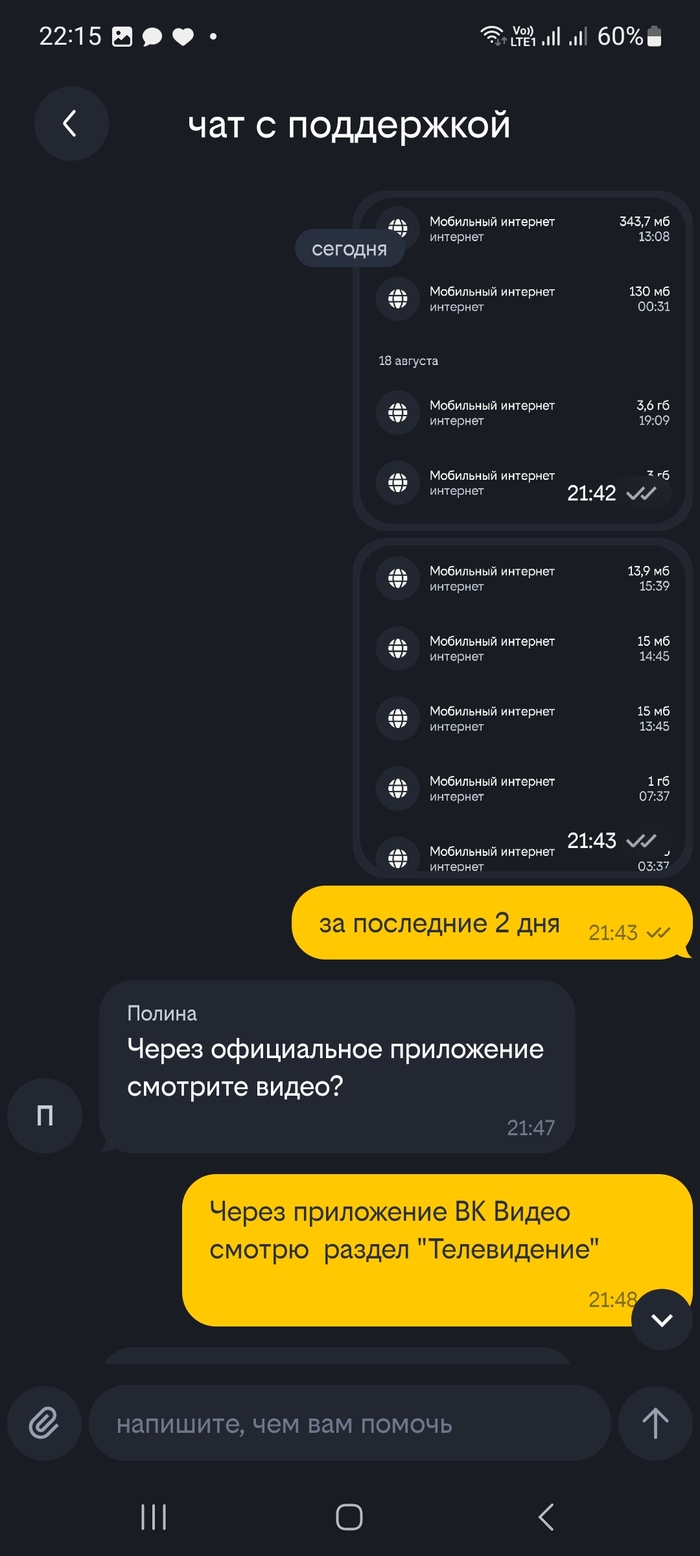Image resolution: width=700 pixels, height=1556 pixels.
Task: Tap the send arrow button
Action: [x=655, y=1422]
